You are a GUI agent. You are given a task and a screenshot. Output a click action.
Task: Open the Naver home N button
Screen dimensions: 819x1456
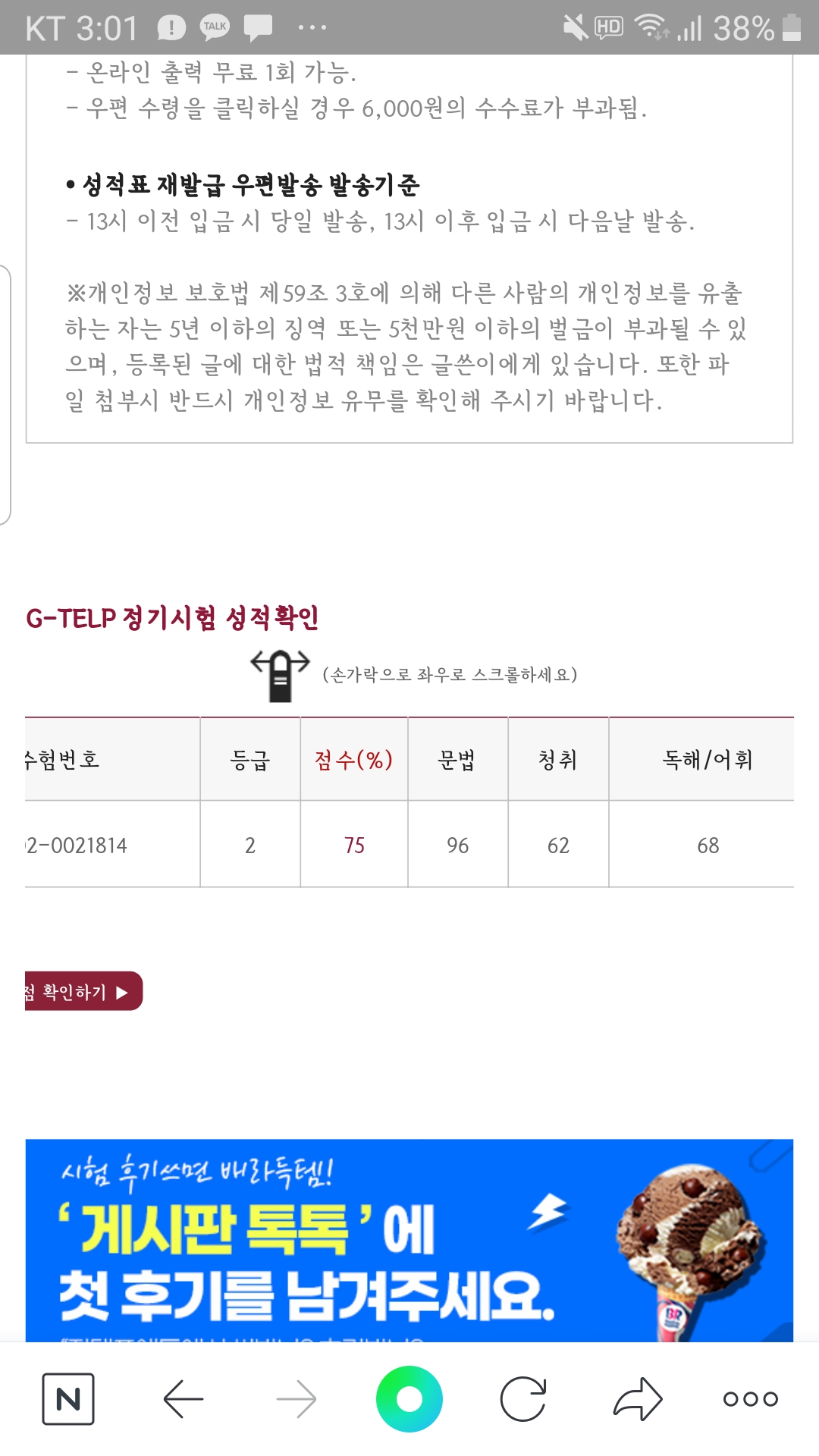tap(68, 1398)
